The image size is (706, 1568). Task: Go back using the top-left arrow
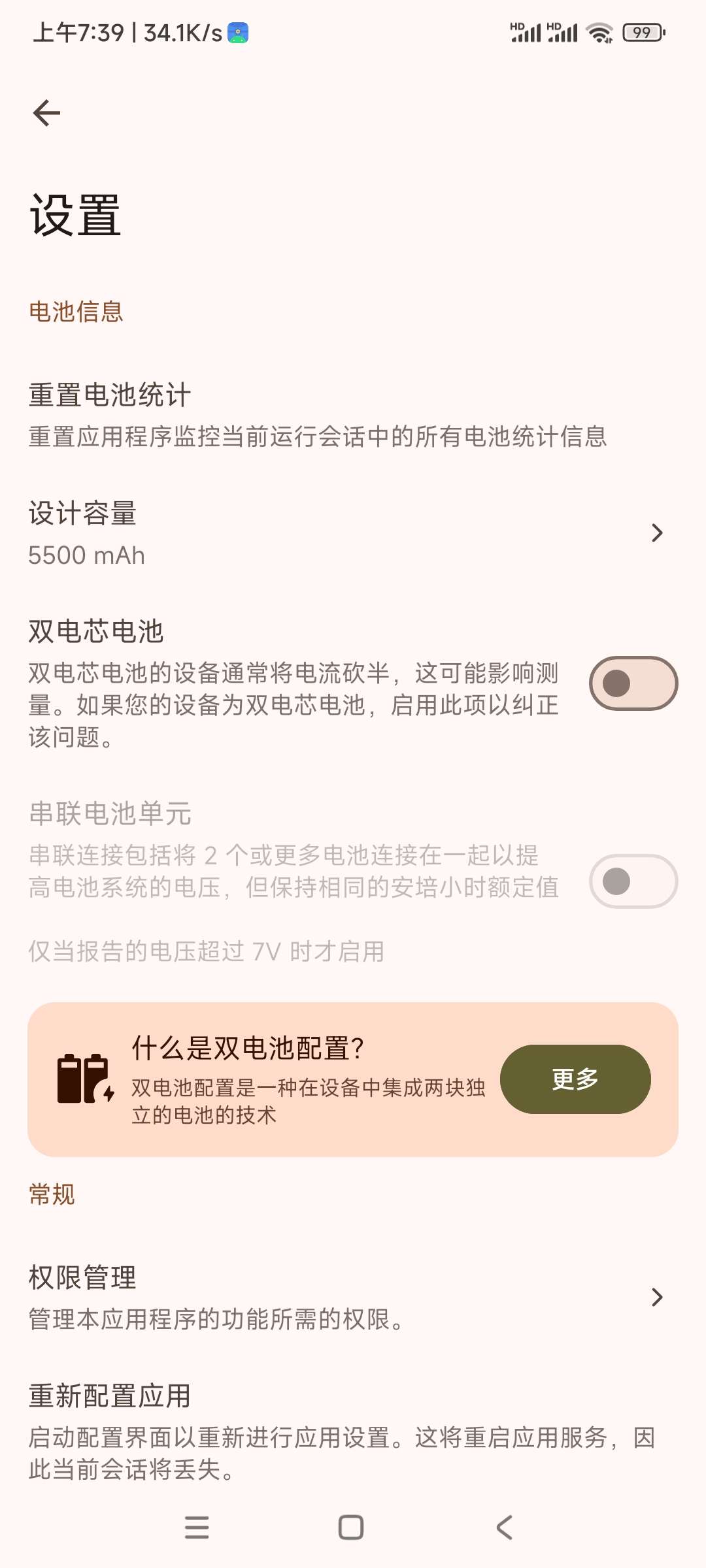click(x=46, y=113)
